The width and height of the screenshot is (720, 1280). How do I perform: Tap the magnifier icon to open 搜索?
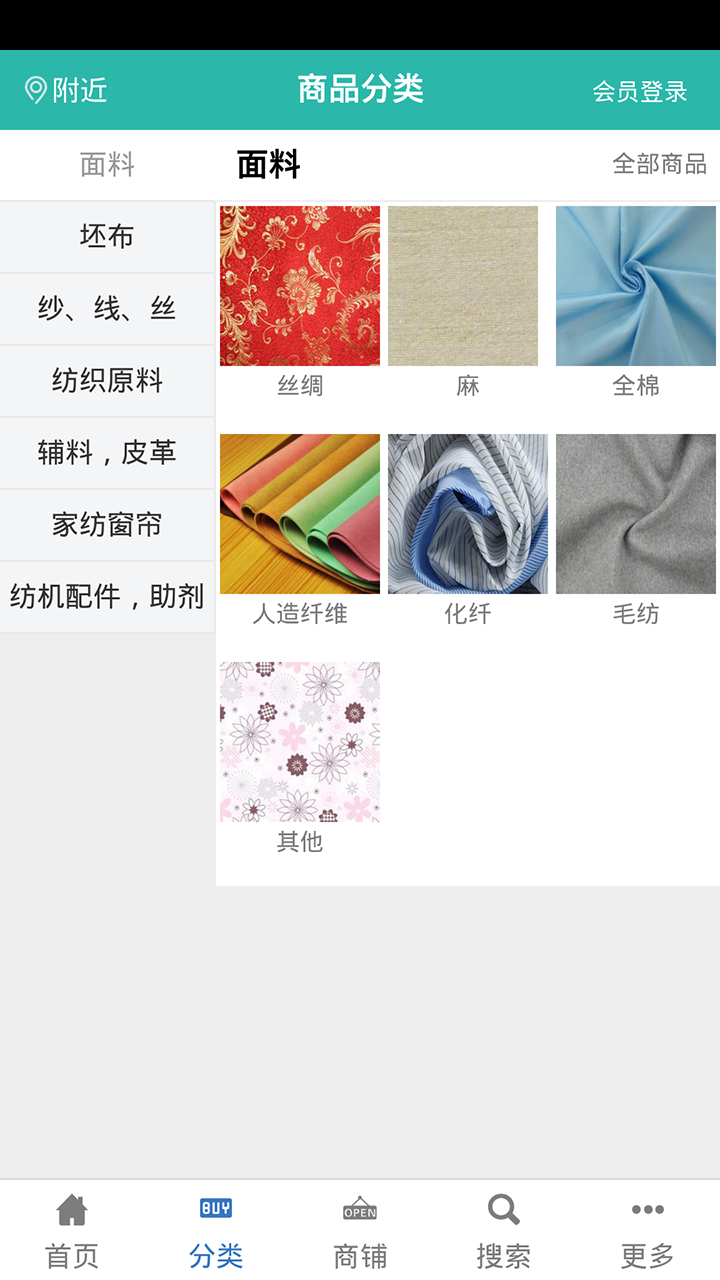[x=503, y=1210]
